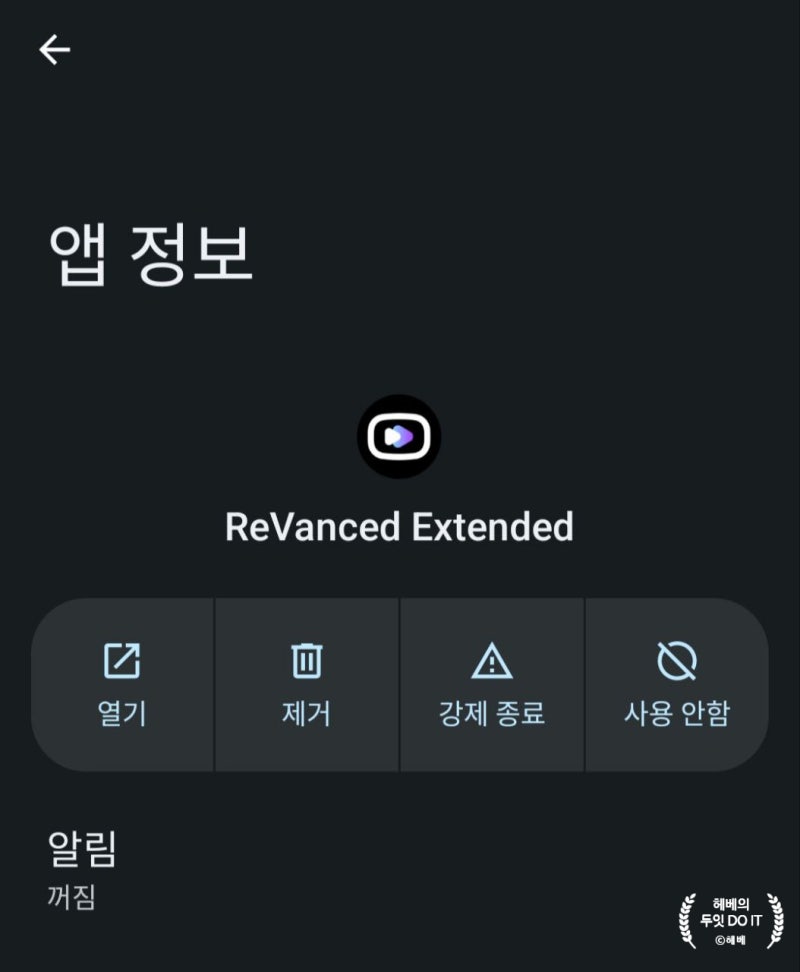Tap the trash can icon above 제거
800x972 pixels.
click(x=306, y=658)
